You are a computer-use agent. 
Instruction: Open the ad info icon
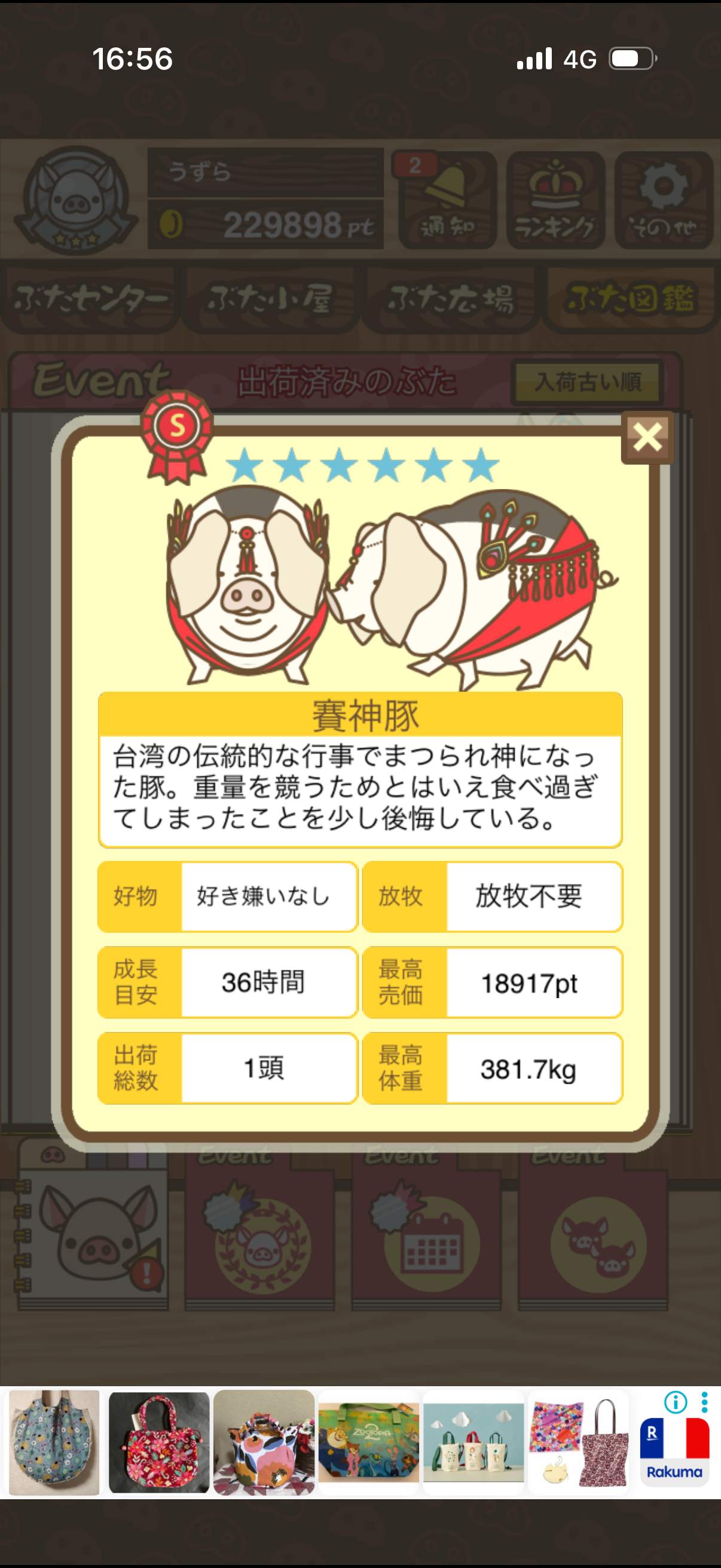point(676,1402)
